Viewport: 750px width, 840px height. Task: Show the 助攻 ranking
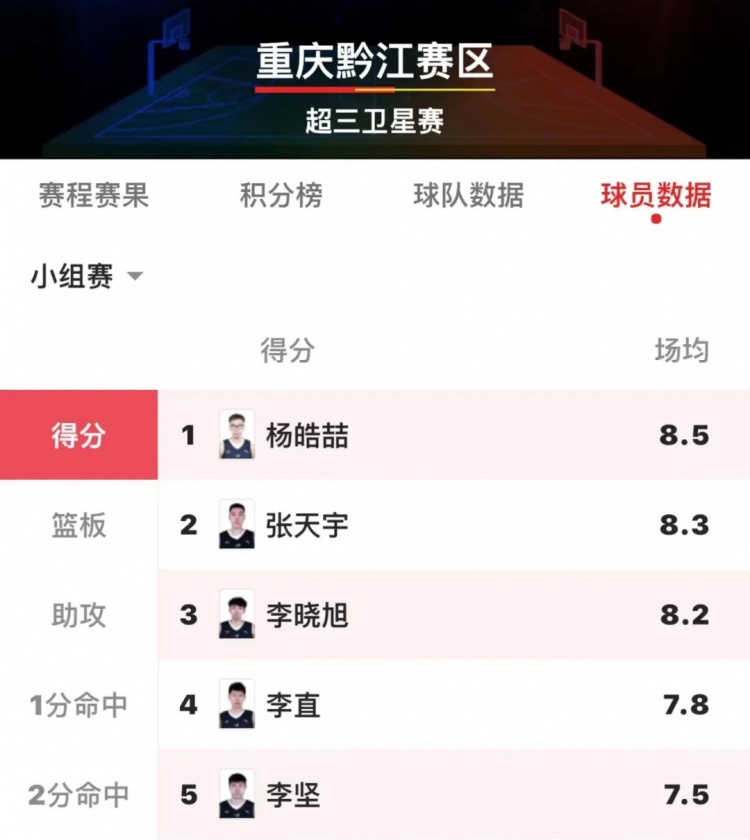coord(79,615)
